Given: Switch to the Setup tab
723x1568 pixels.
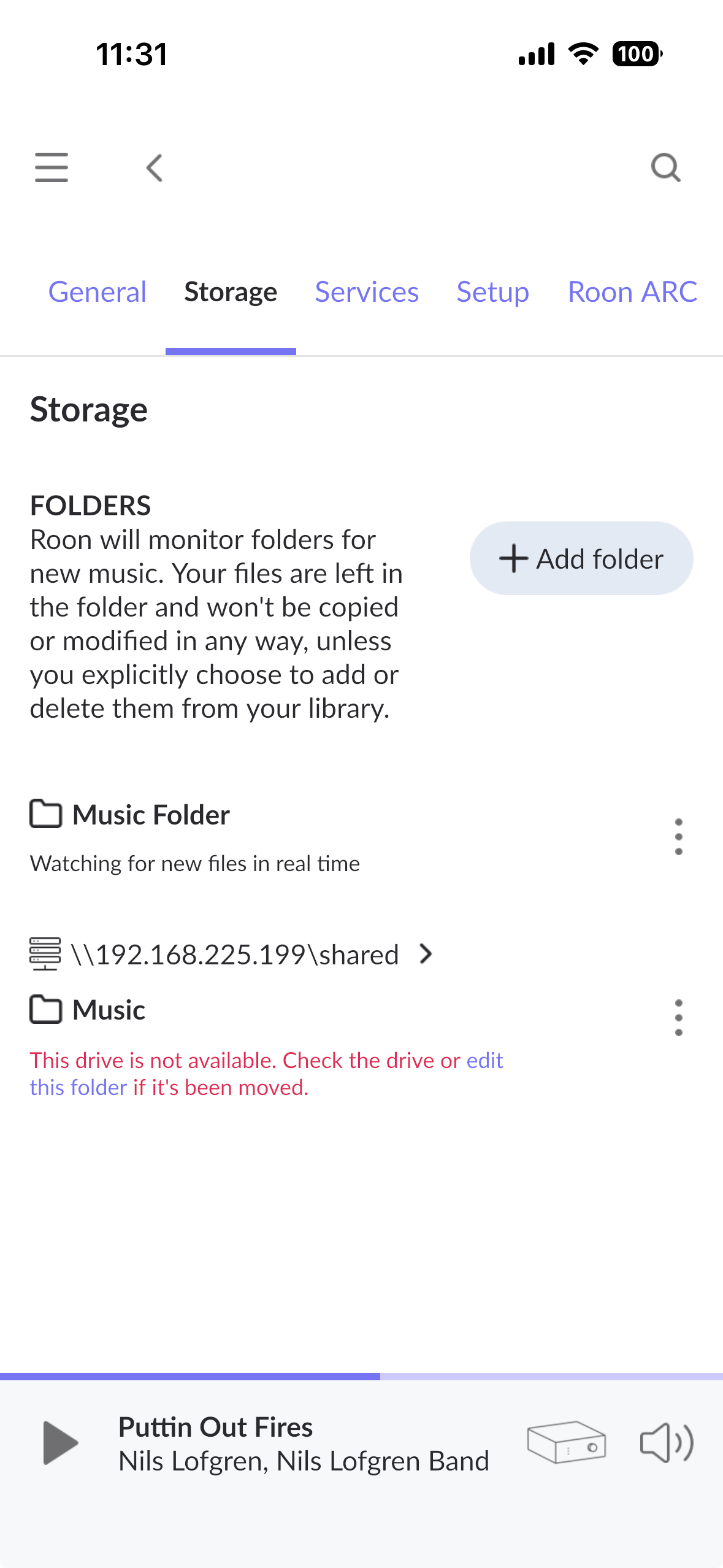Looking at the screenshot, I should (492, 292).
